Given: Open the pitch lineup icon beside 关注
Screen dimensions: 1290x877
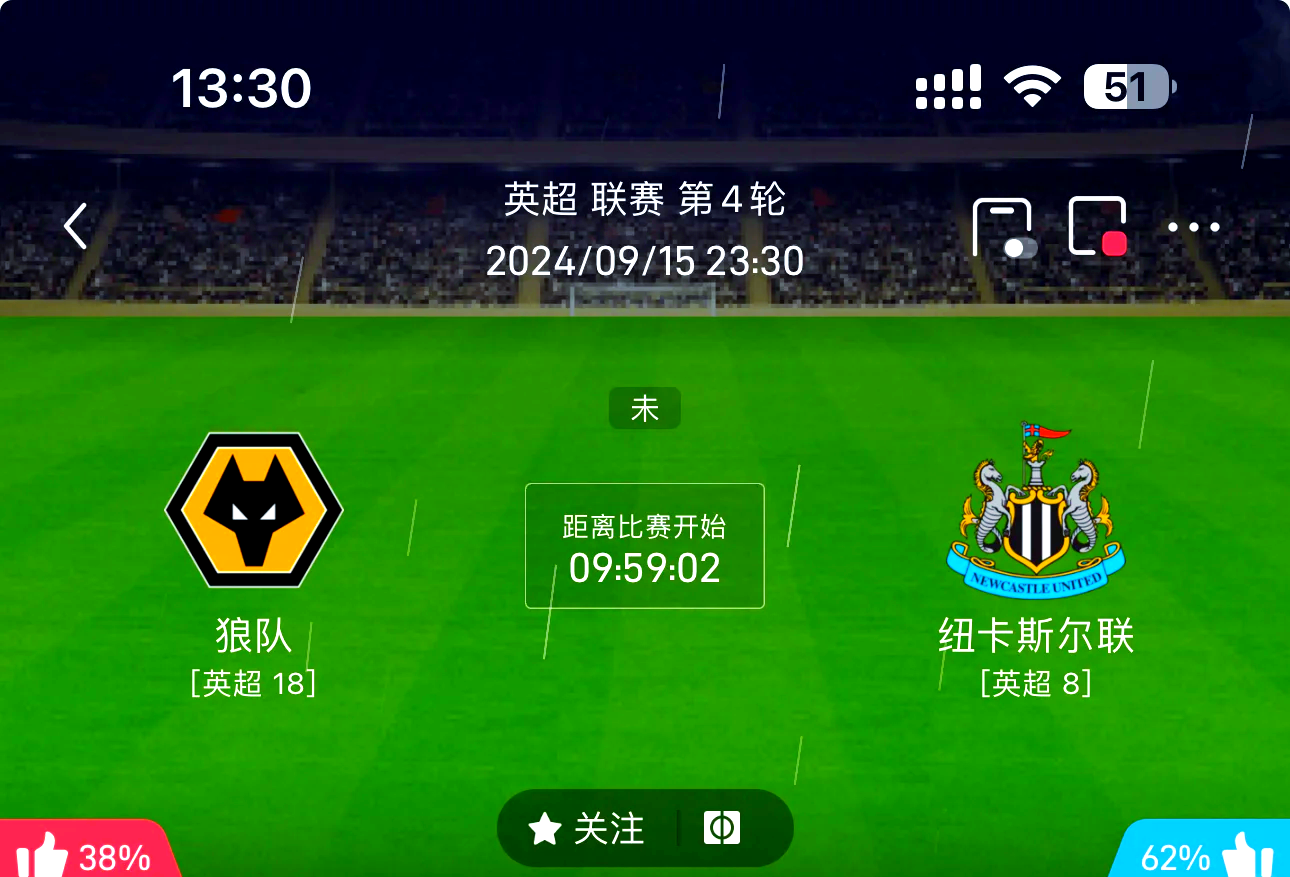Looking at the screenshot, I should 721,828.
